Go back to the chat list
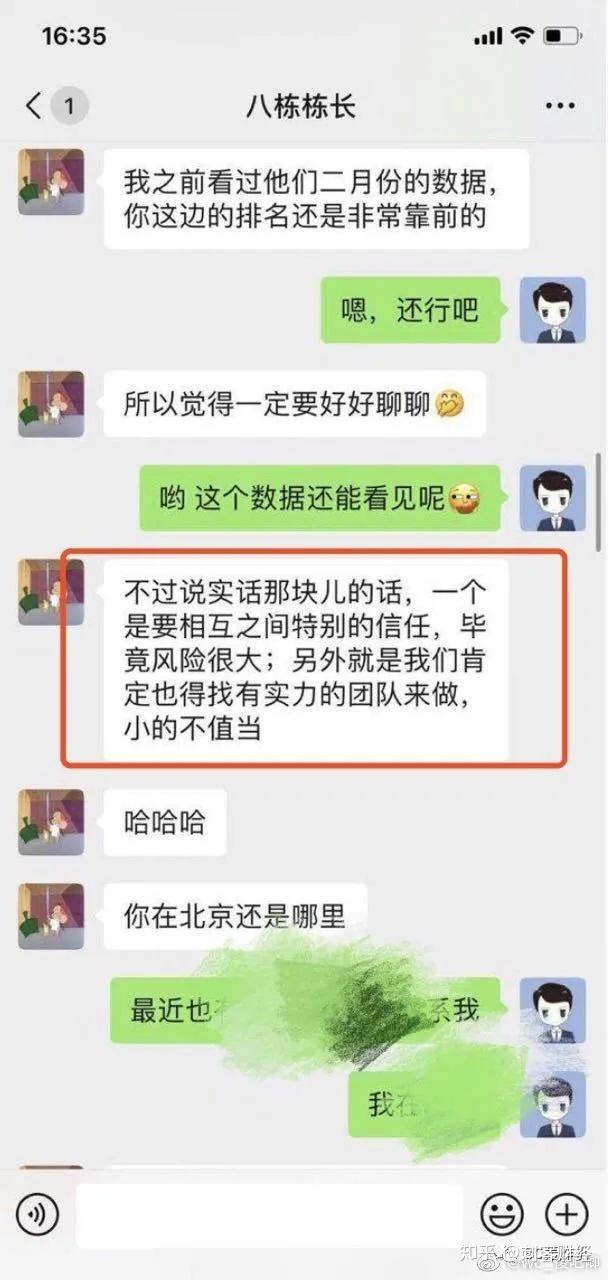608x1280 pixels. pos(36,106)
